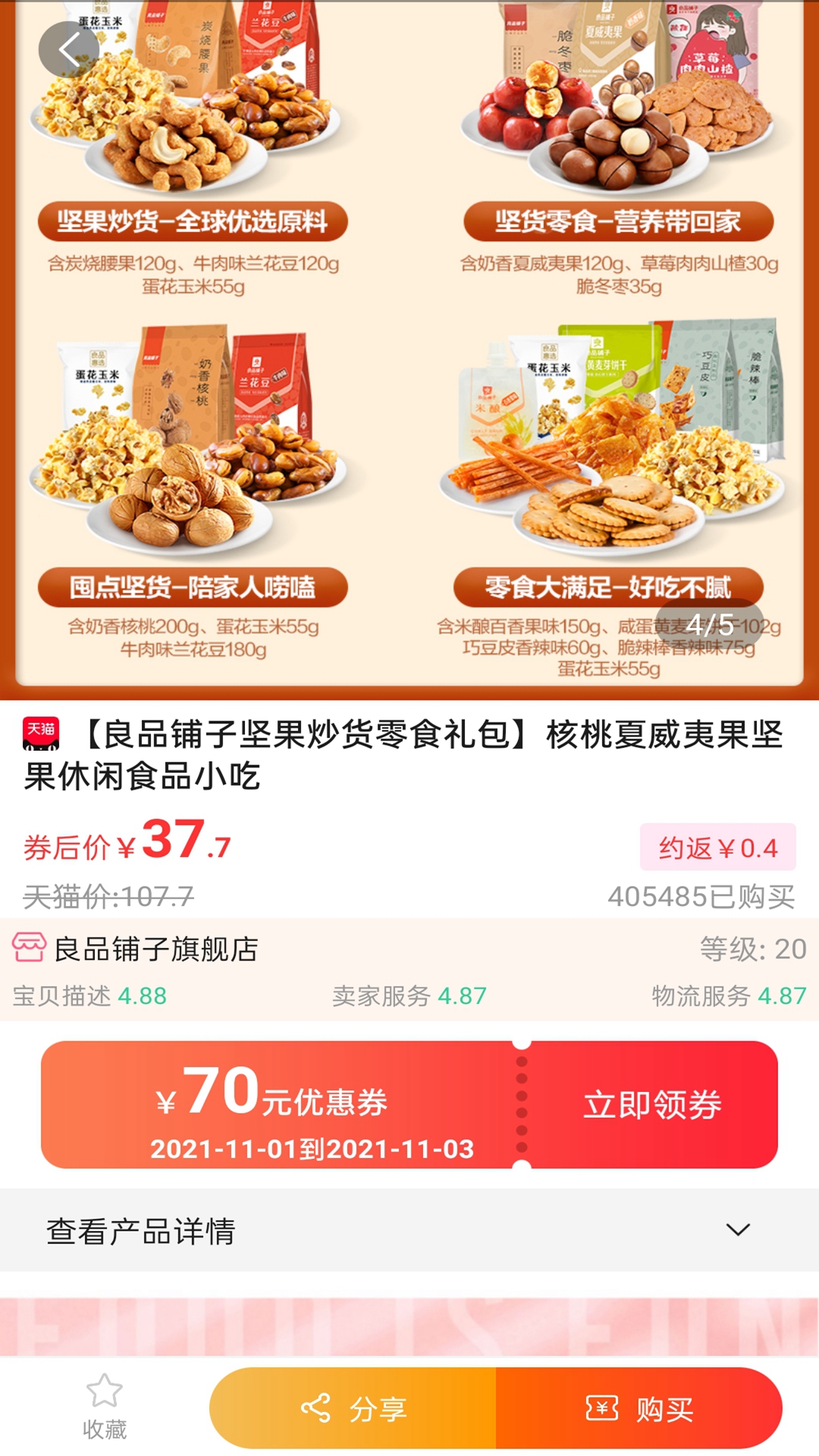Image resolution: width=819 pixels, height=1456 pixels.
Task: Add this product to 收藏 favorites
Action: [105, 1407]
